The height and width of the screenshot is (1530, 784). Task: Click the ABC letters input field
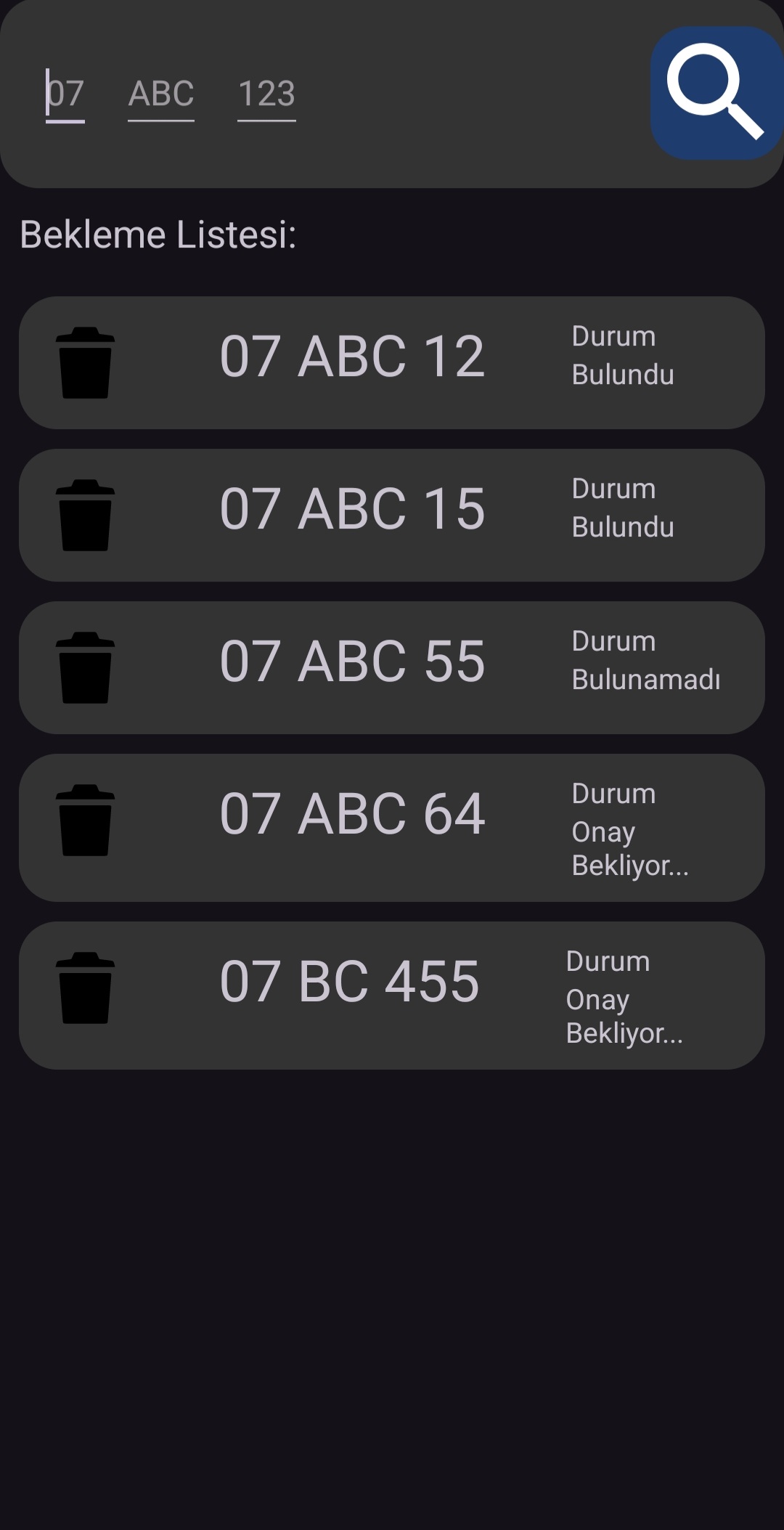[161, 93]
